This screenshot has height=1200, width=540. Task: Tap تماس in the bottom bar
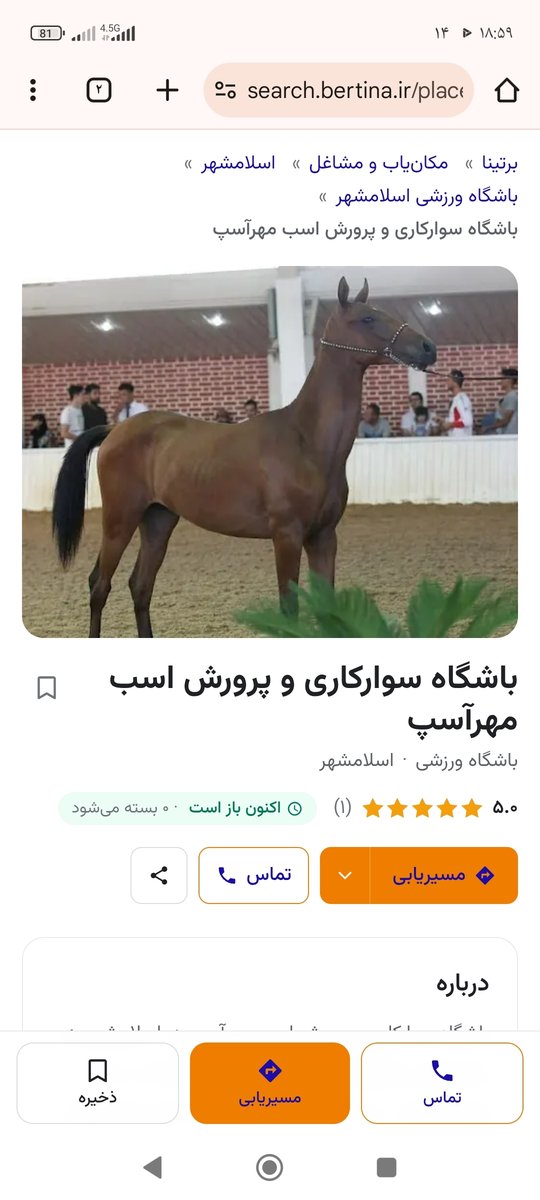pos(442,1083)
